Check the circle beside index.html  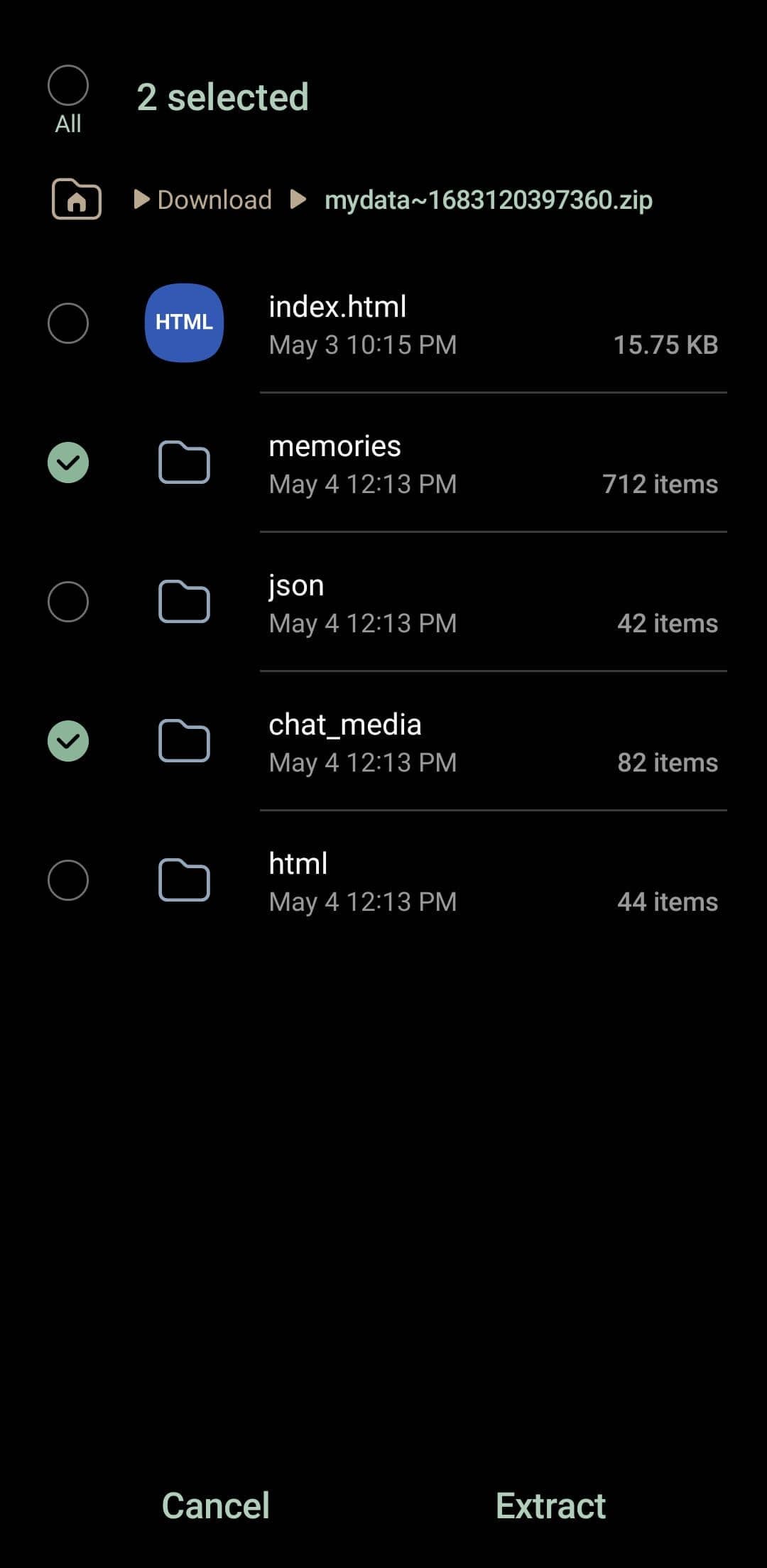(x=68, y=323)
